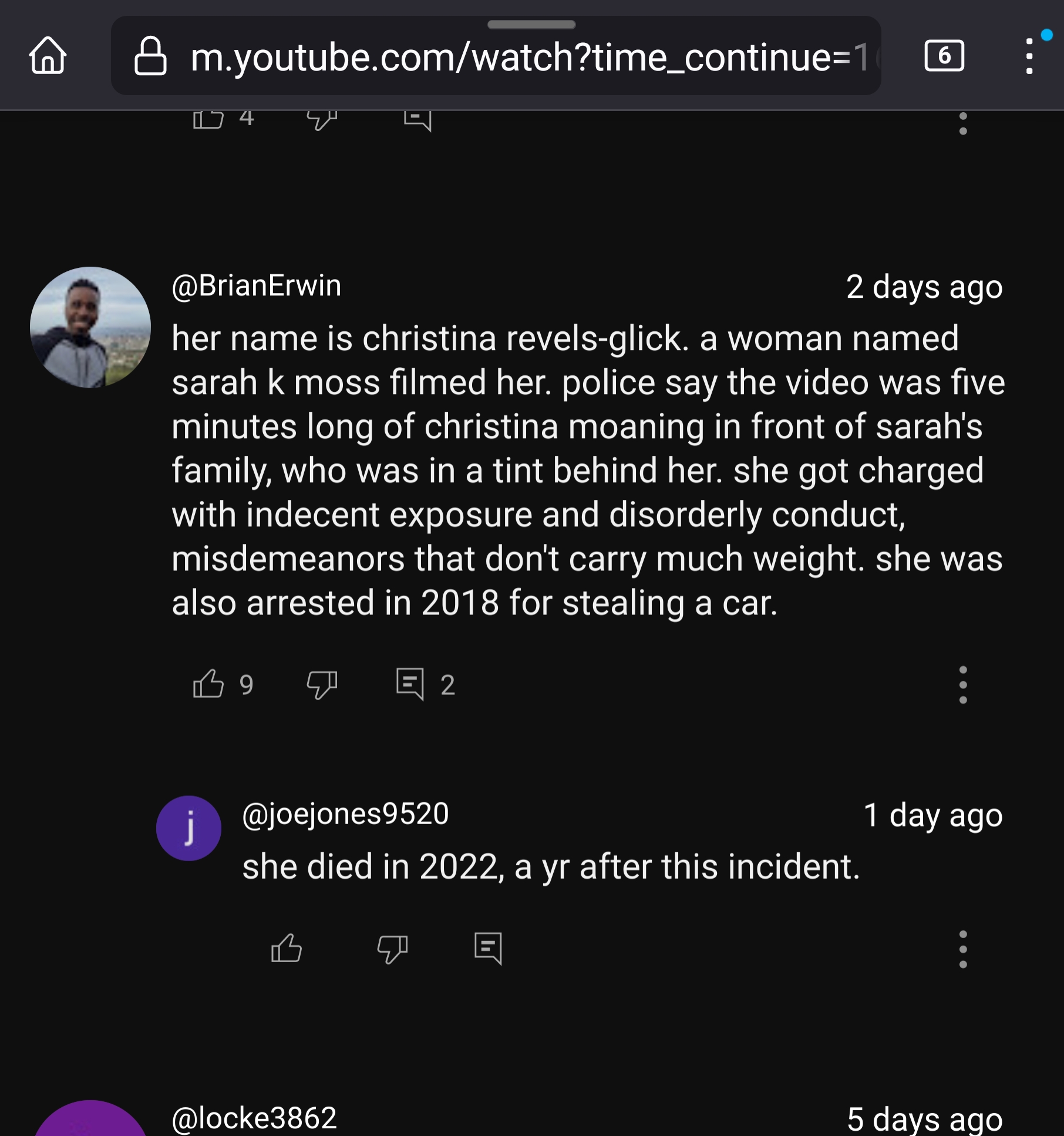Dislike BrianErwin's comment
1064x1136 pixels.
322,684
